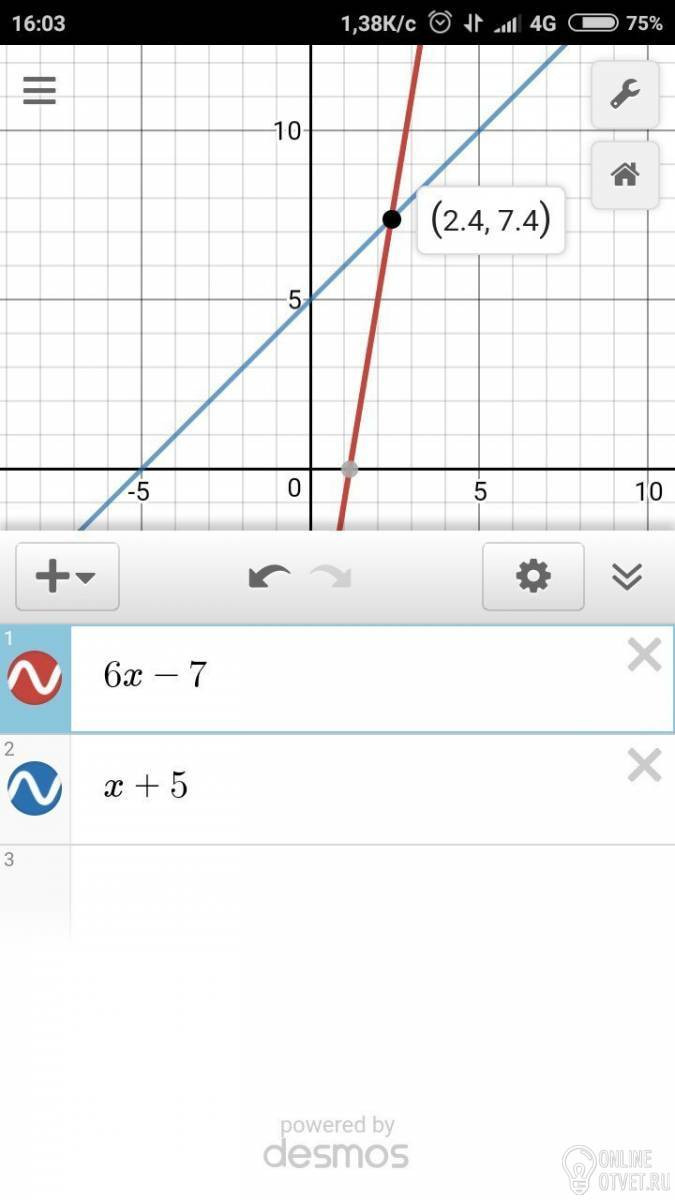Redo the last action
Image resolution: width=675 pixels, height=1200 pixels.
coord(331,577)
